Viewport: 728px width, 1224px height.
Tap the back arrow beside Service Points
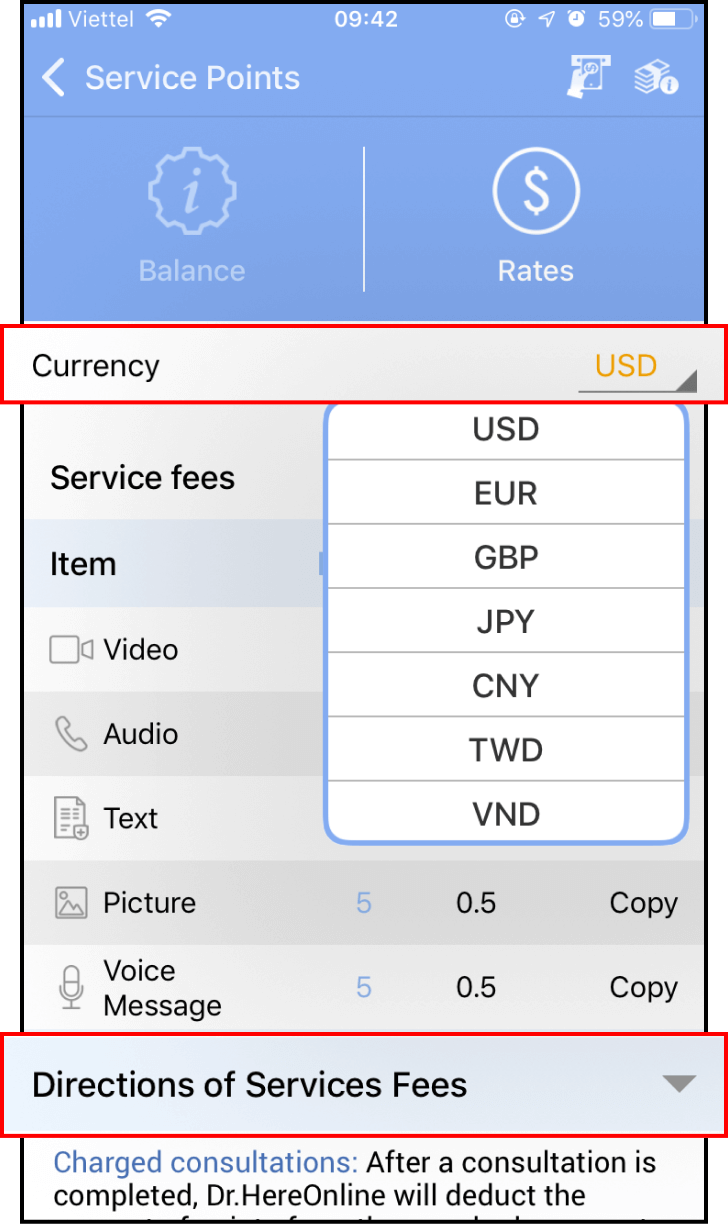pos(52,76)
